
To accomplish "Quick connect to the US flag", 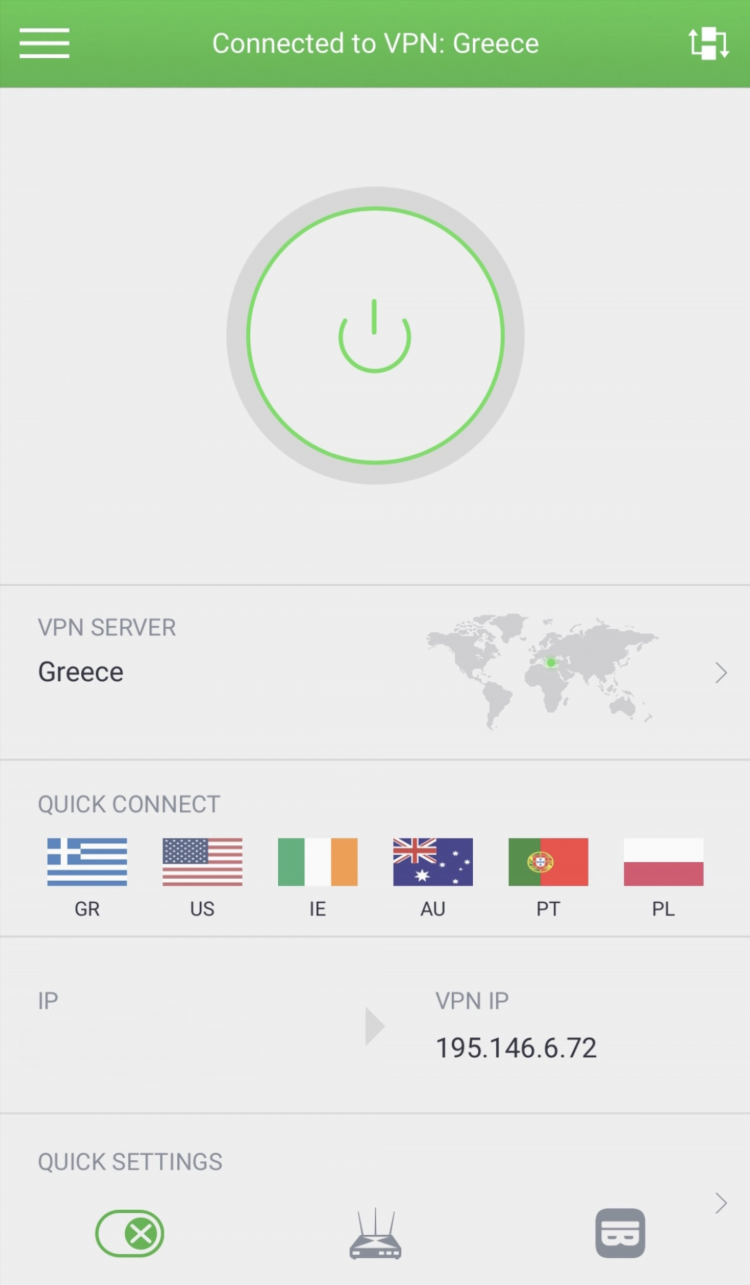I will tap(202, 862).
